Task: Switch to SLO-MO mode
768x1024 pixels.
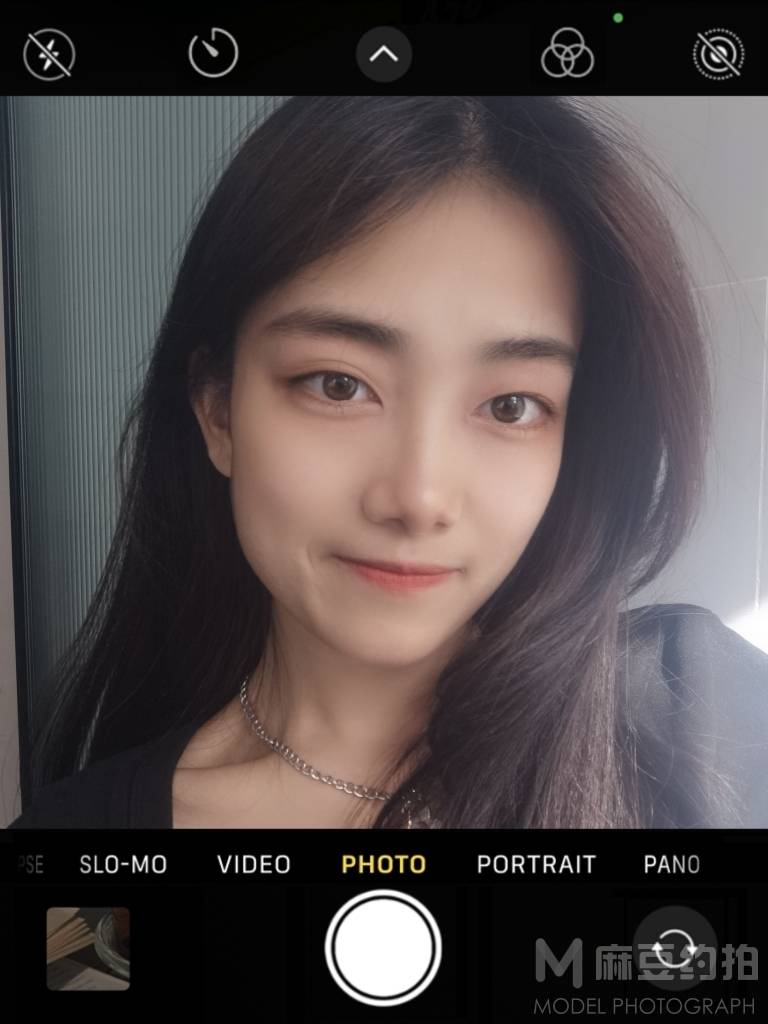Action: click(123, 864)
